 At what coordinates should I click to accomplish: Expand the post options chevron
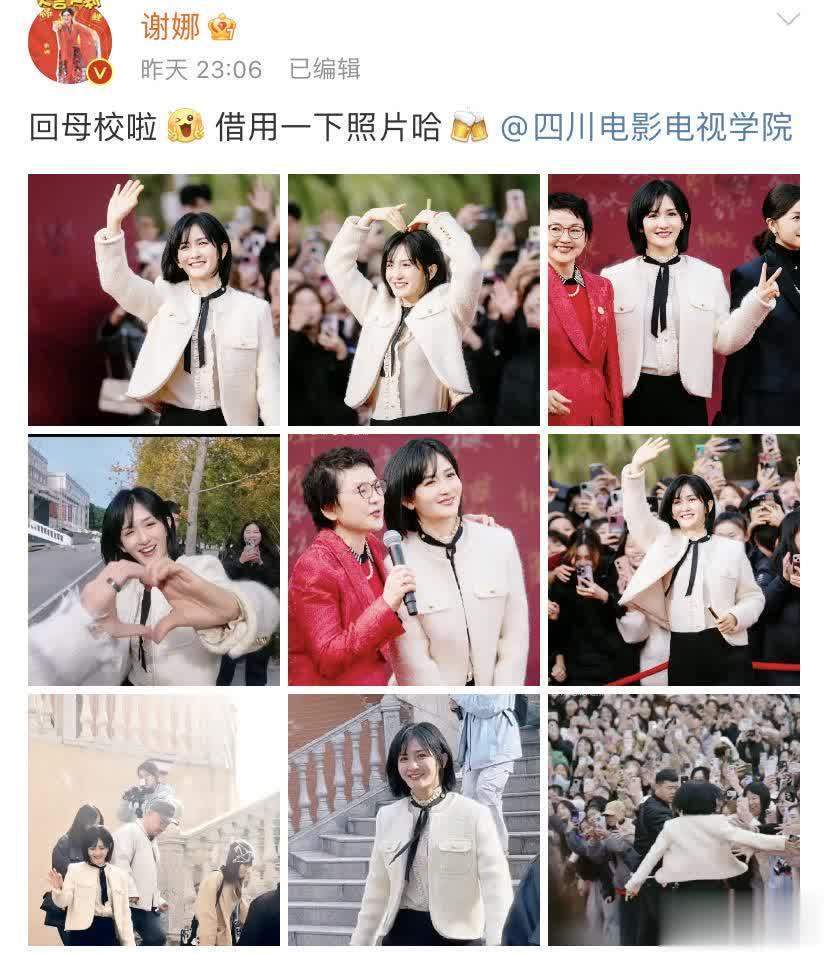(x=788, y=19)
